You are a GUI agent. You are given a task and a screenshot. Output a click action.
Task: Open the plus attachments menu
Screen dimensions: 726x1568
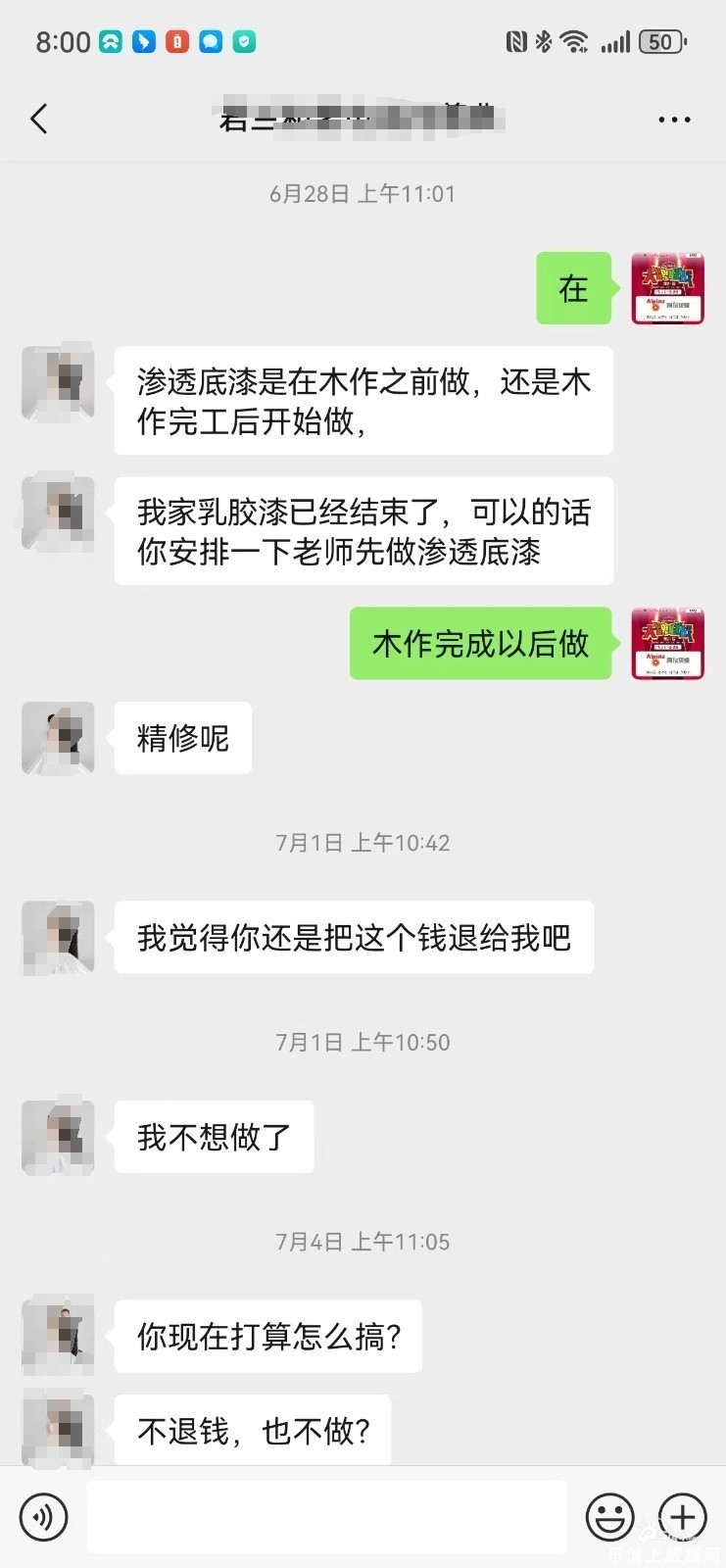[682, 1517]
